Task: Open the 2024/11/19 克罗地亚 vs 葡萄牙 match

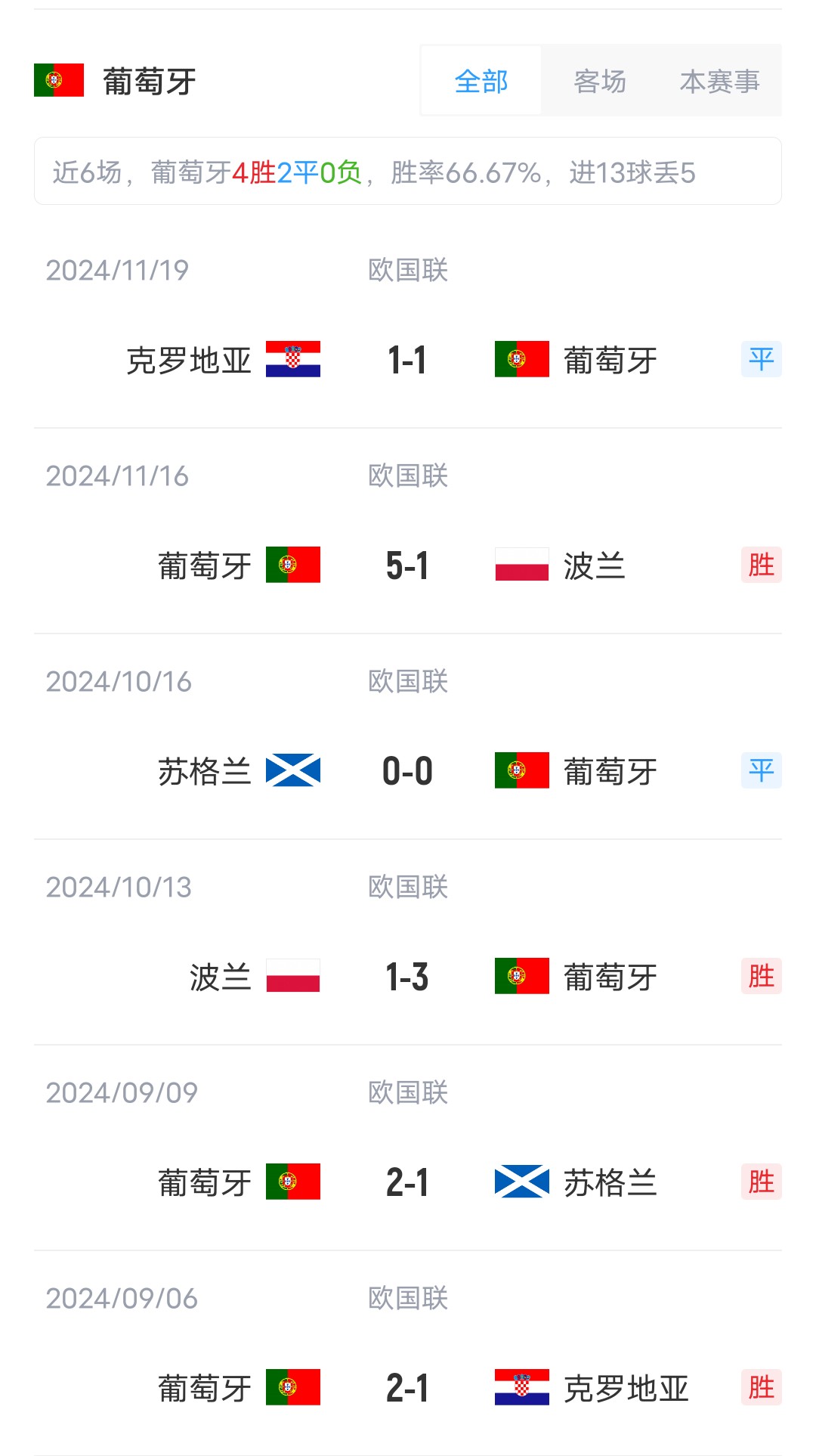Action: (x=407, y=360)
